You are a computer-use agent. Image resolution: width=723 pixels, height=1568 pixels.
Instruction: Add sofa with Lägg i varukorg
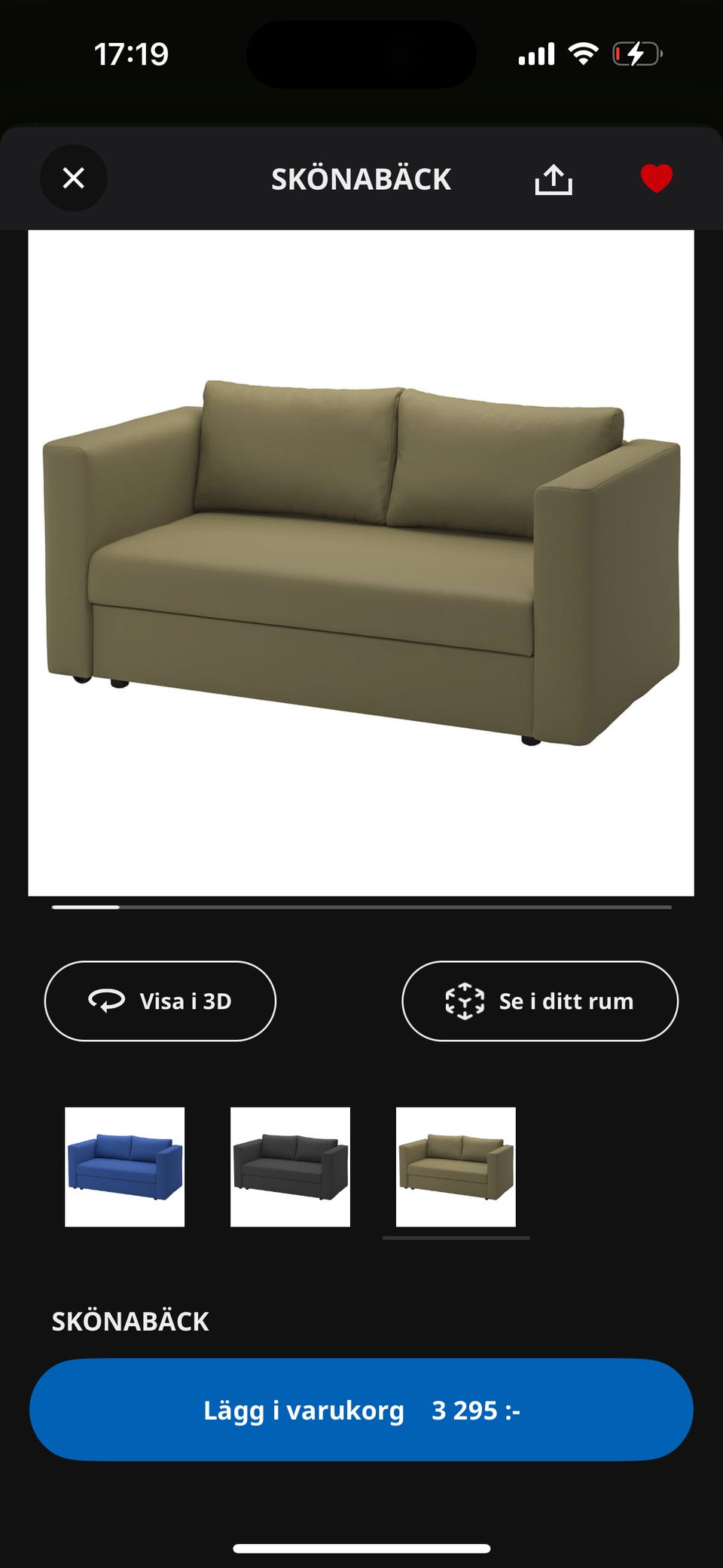coord(361,1410)
